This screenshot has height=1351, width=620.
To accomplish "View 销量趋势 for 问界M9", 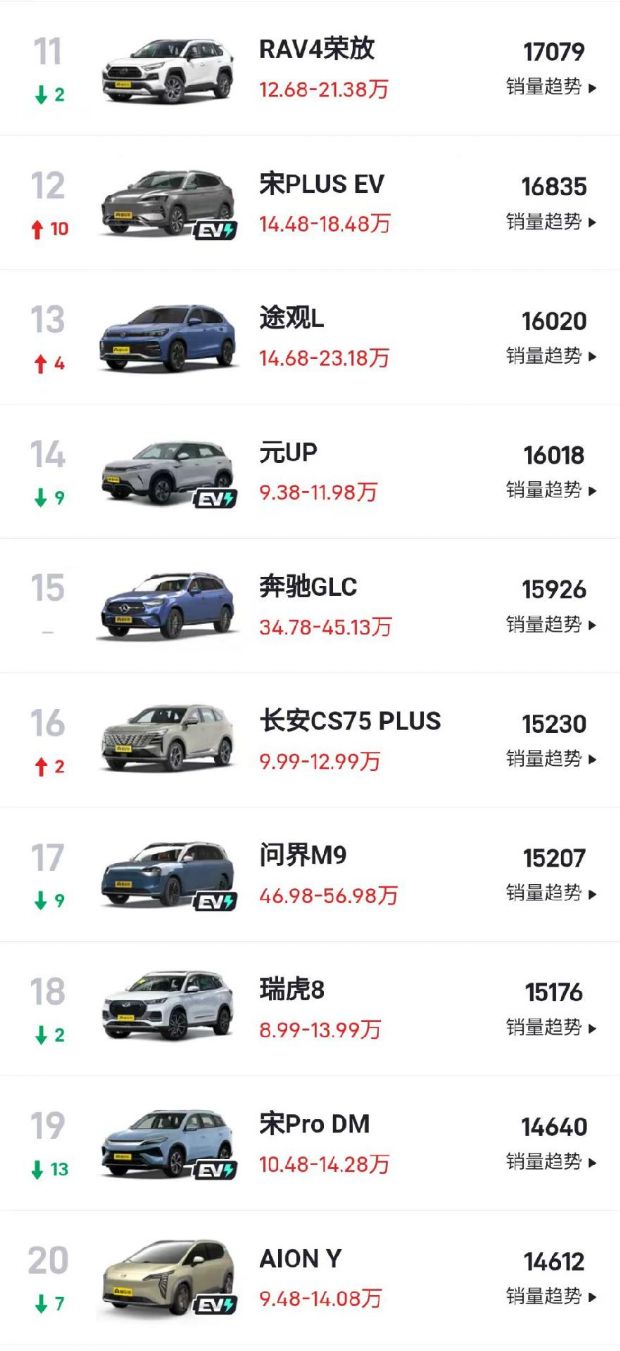I will tap(551, 893).
